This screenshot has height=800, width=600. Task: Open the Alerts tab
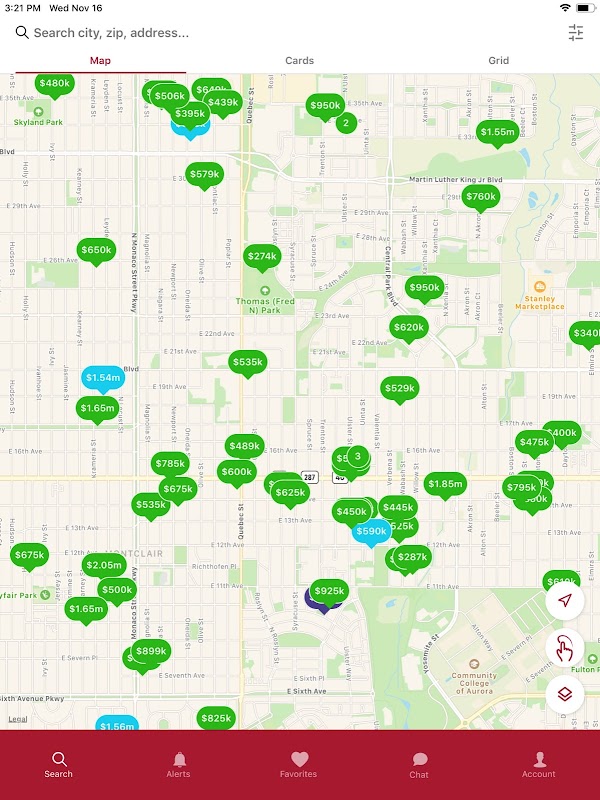tap(178, 764)
